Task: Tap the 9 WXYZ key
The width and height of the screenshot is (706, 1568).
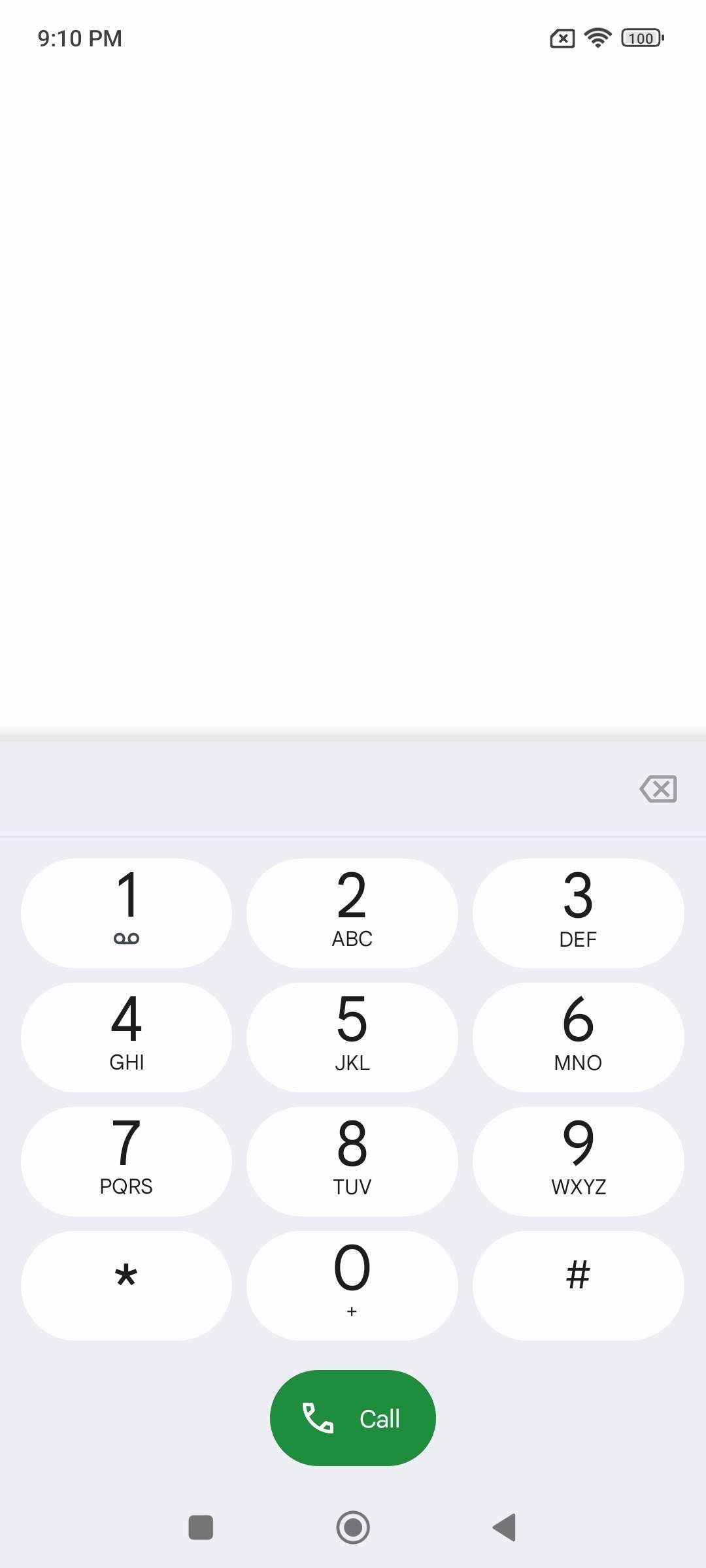Action: point(578,1161)
